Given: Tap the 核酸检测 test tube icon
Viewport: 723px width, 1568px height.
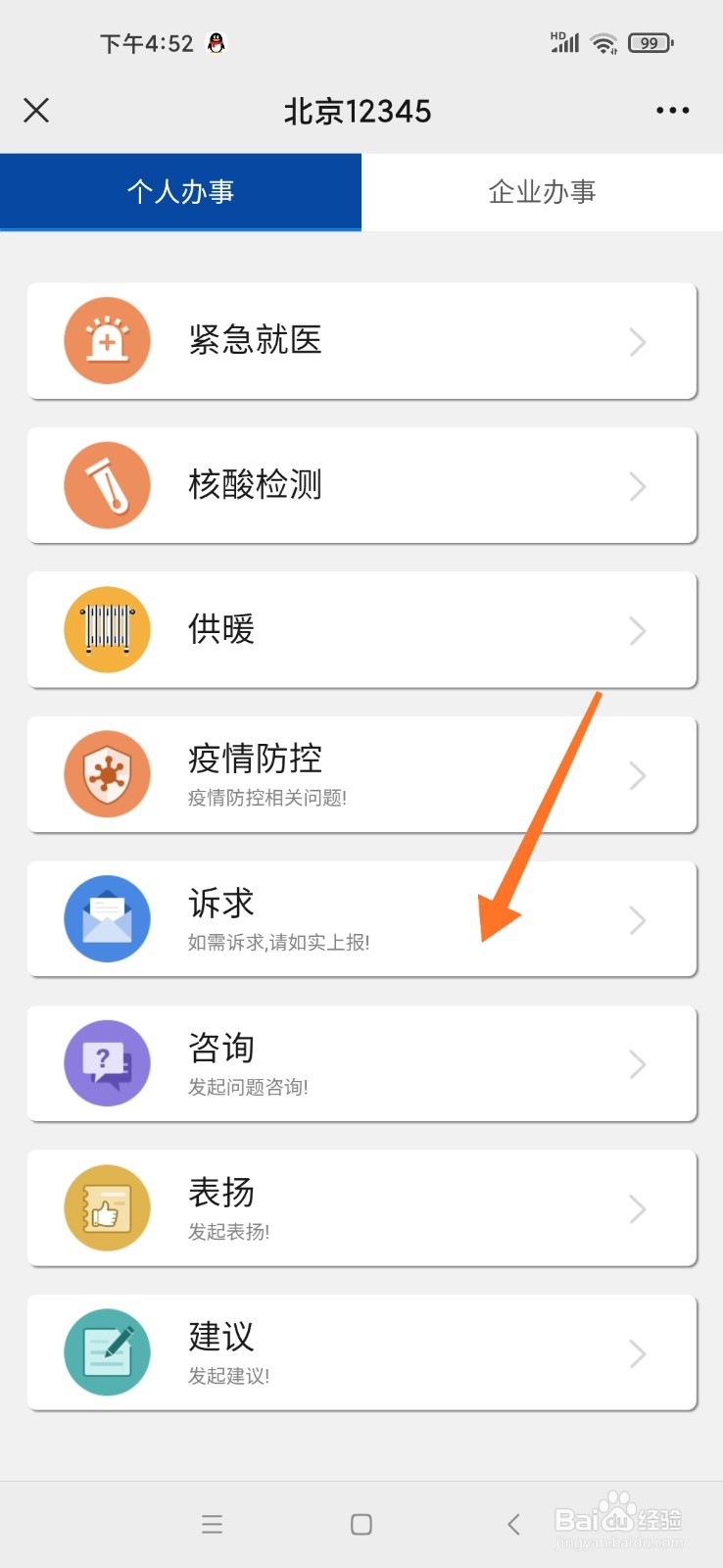Looking at the screenshot, I should click(x=107, y=484).
